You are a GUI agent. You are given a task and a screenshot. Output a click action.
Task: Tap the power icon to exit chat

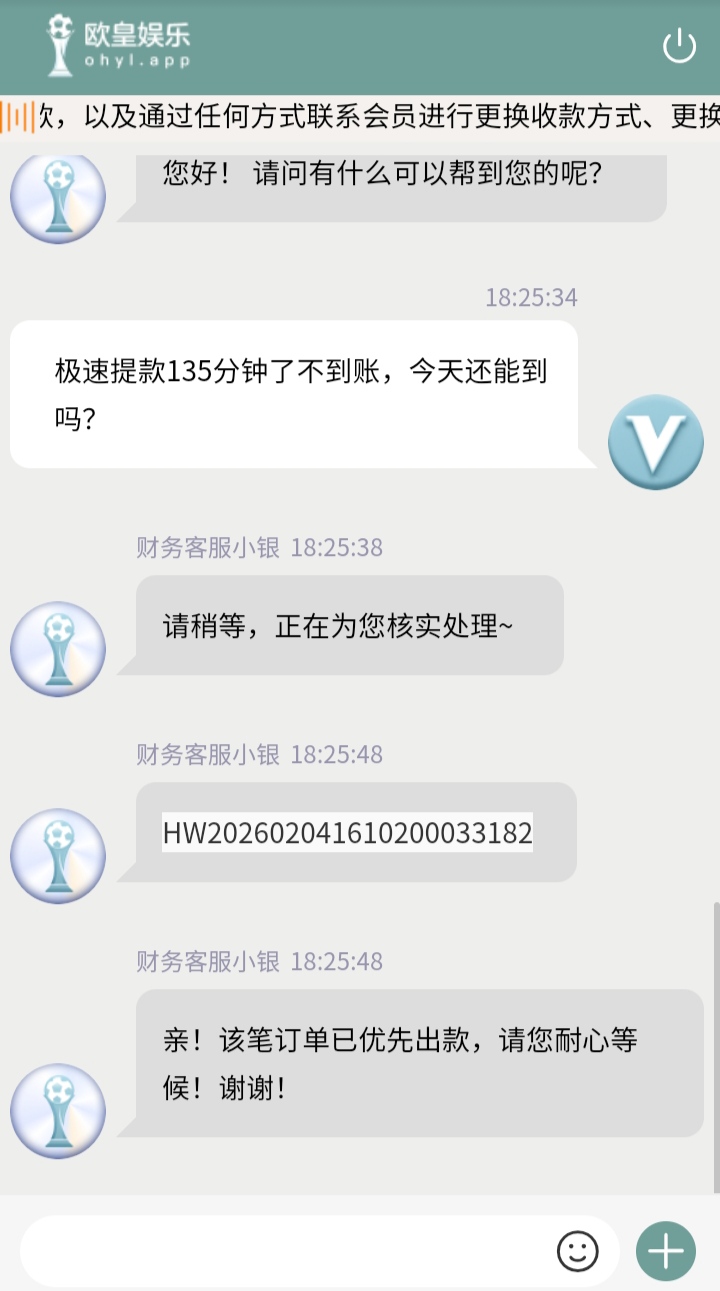click(679, 46)
